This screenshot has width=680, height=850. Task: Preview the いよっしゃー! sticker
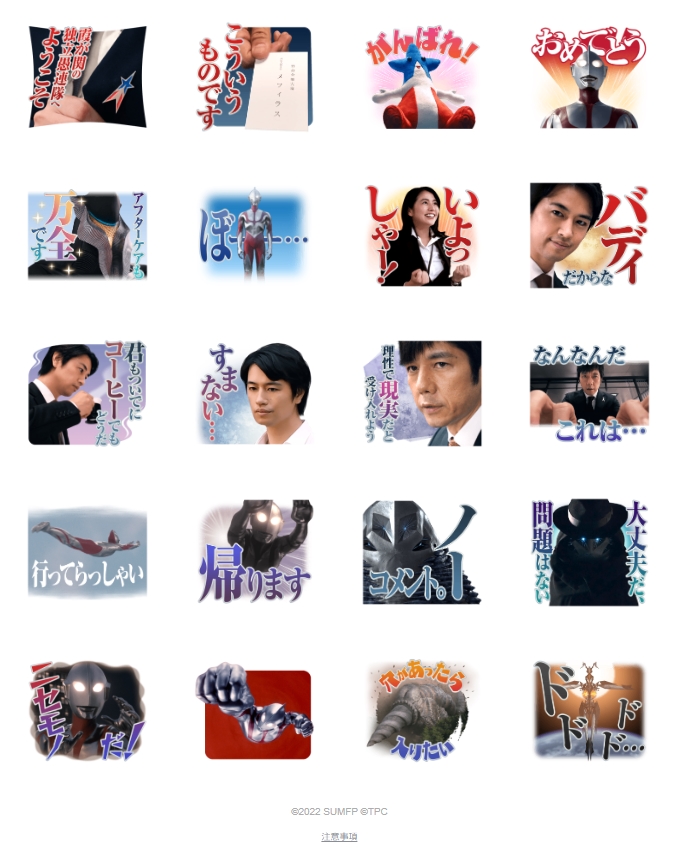[x=421, y=236]
